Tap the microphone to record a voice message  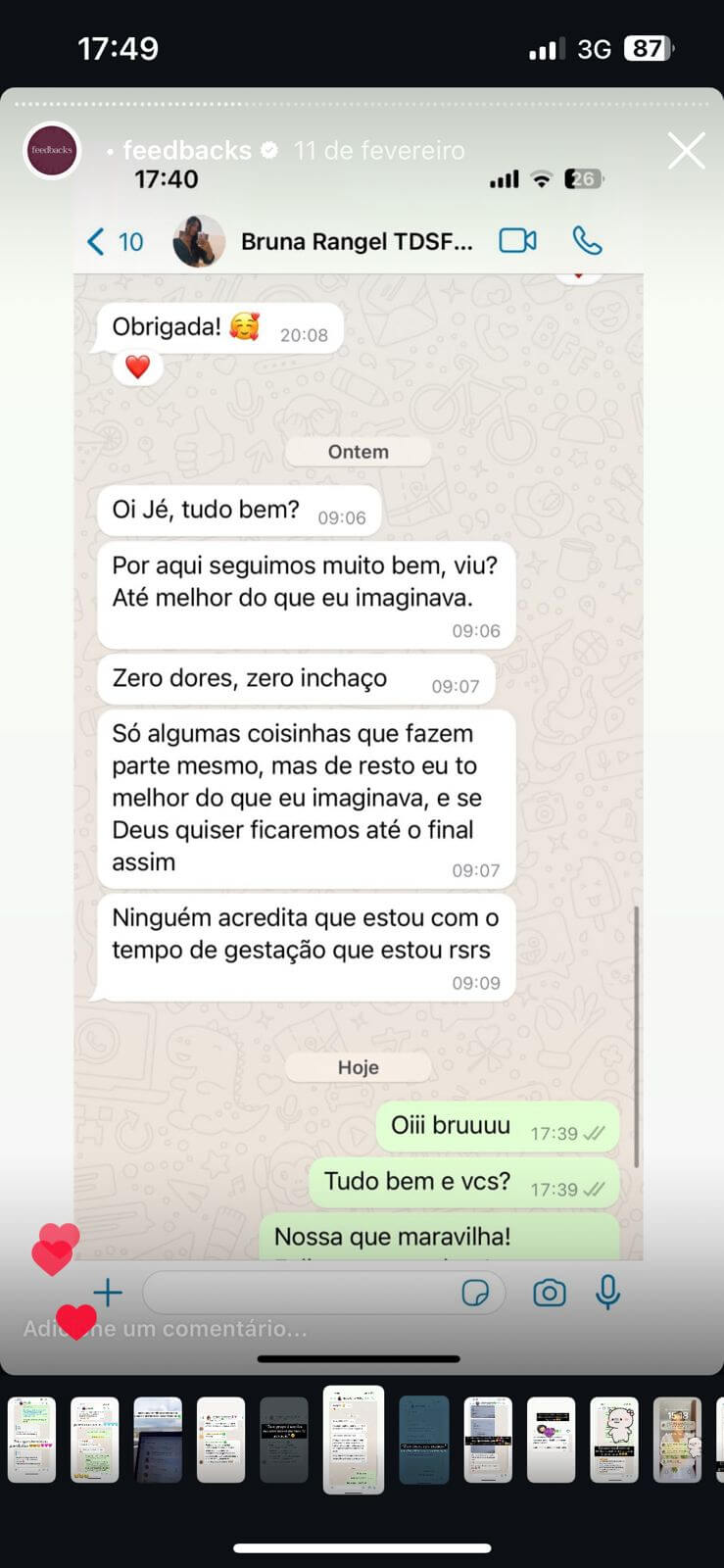(608, 1293)
